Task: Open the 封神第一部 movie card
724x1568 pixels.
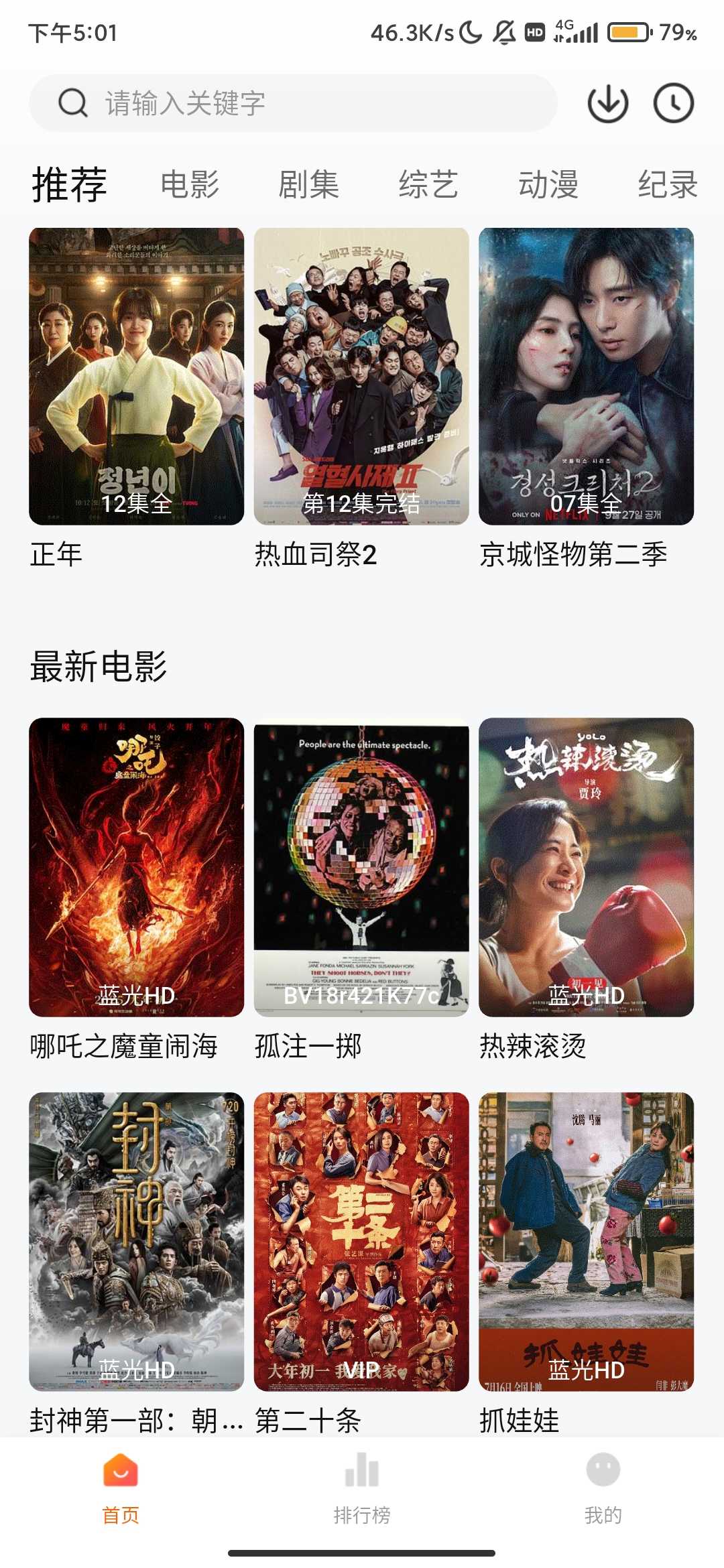Action: (136, 1241)
